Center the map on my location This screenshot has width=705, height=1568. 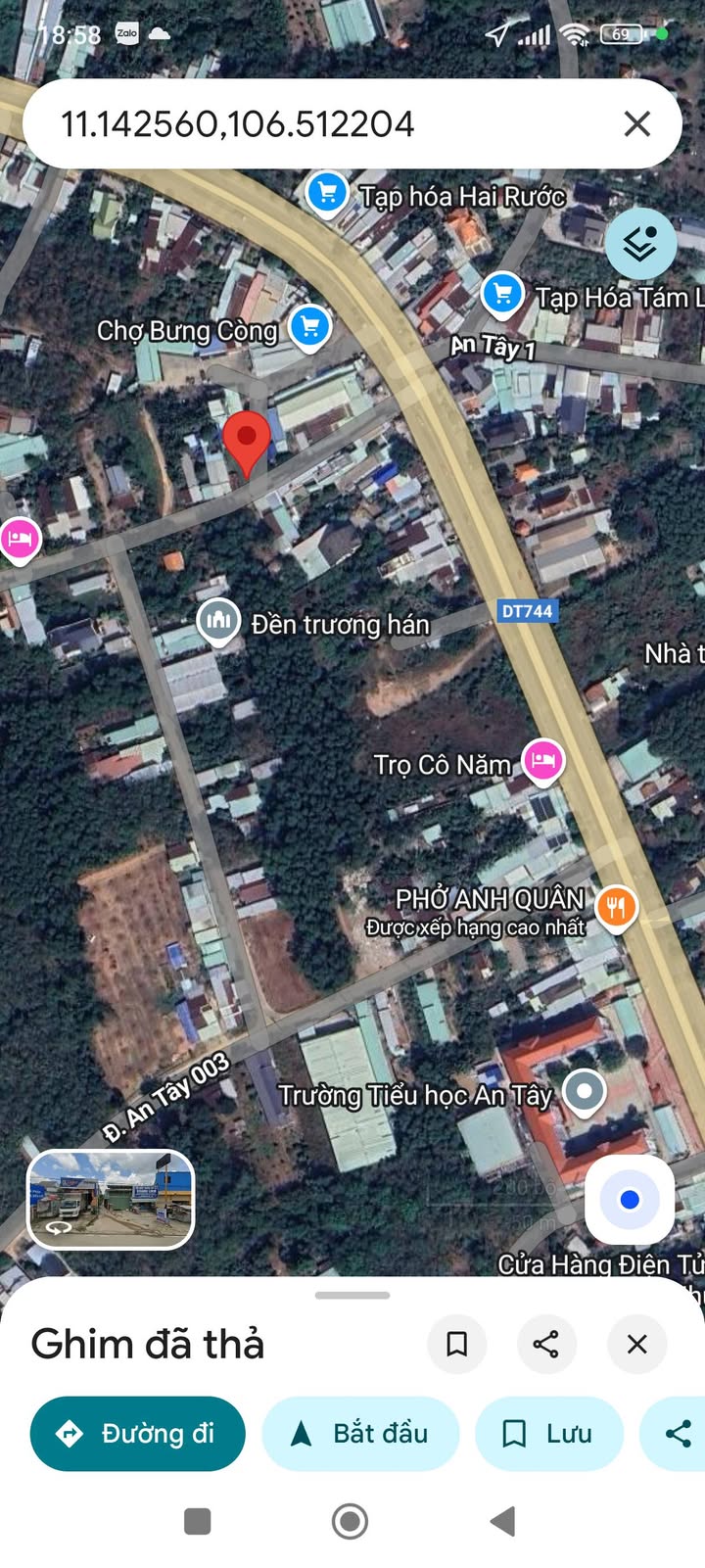[x=630, y=1200]
